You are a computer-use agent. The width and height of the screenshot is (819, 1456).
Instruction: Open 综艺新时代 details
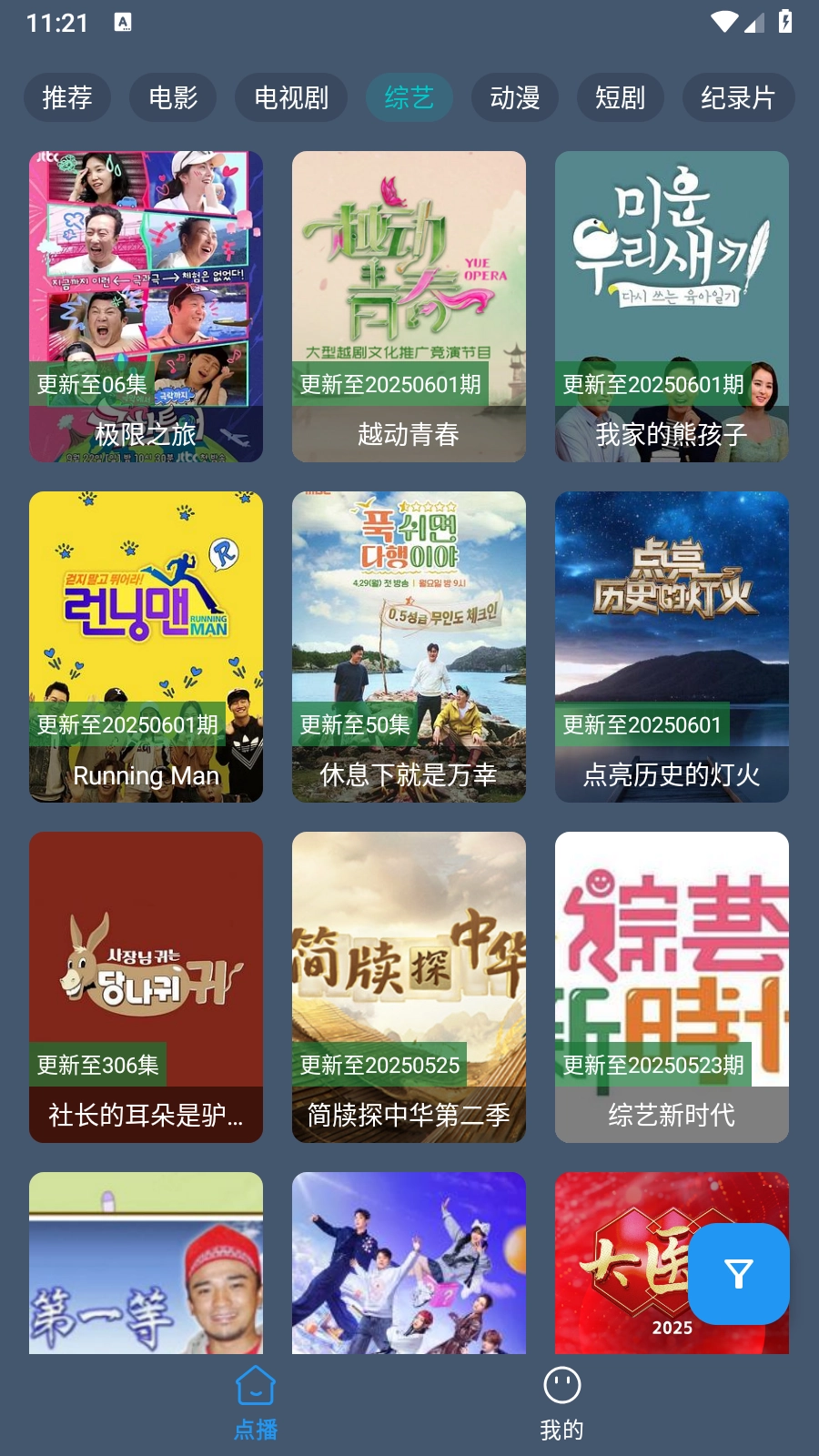point(672,986)
